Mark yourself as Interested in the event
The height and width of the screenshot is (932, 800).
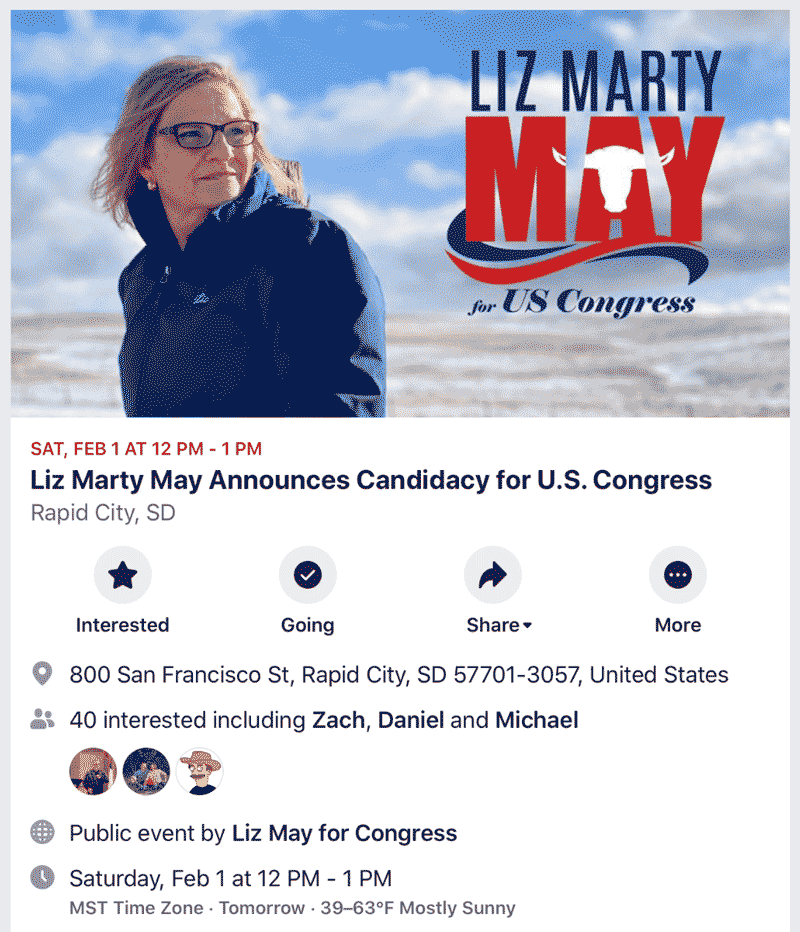(x=122, y=575)
